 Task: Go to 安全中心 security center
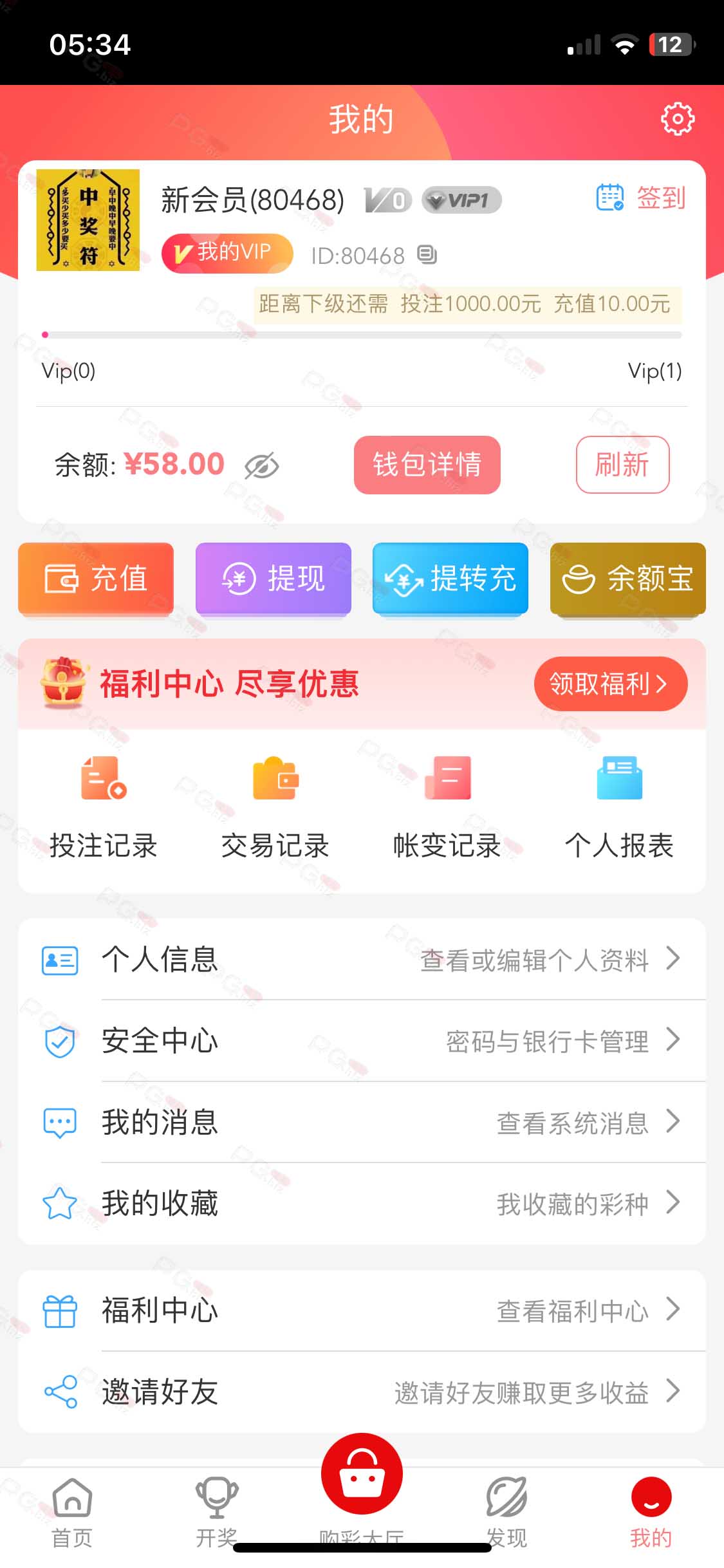pos(362,1041)
